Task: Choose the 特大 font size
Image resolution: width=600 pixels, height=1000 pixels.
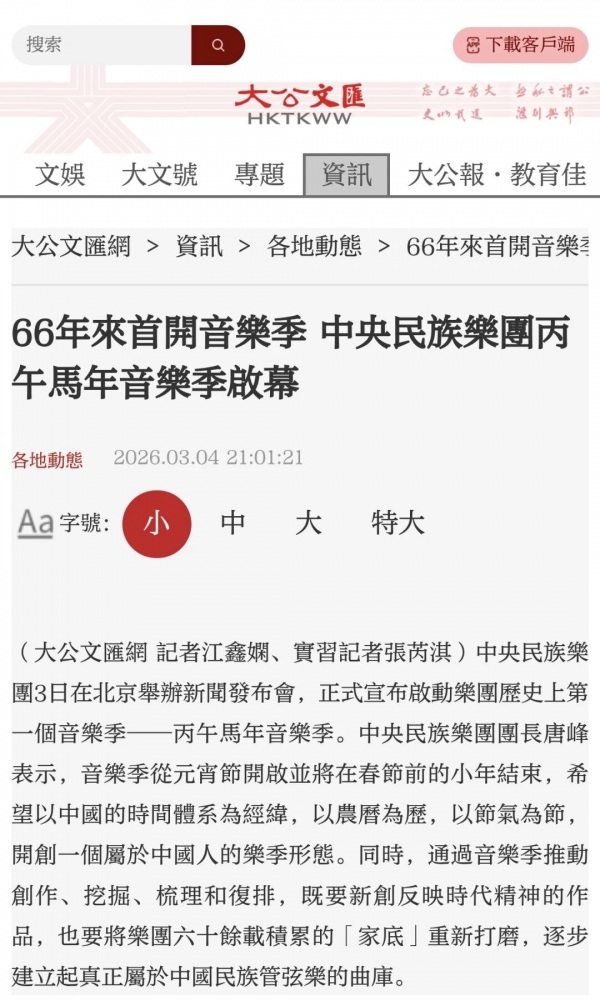Action: [397, 523]
